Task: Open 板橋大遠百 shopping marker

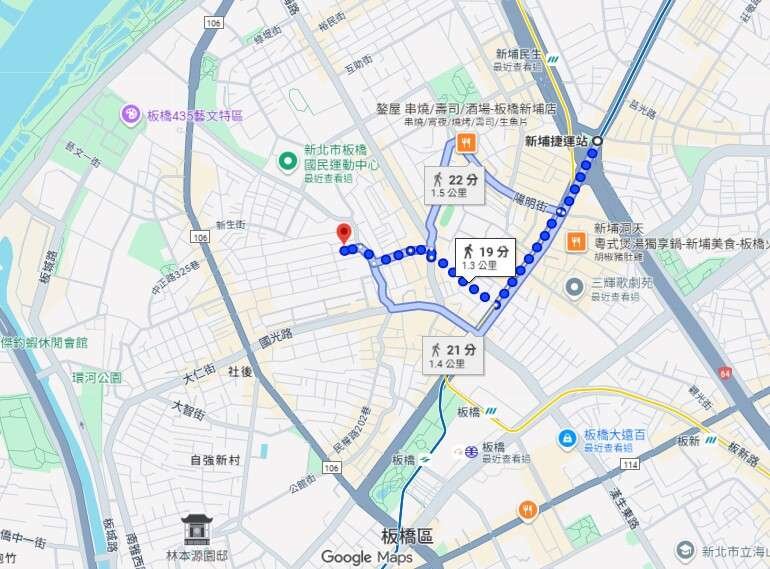Action: pos(566,438)
